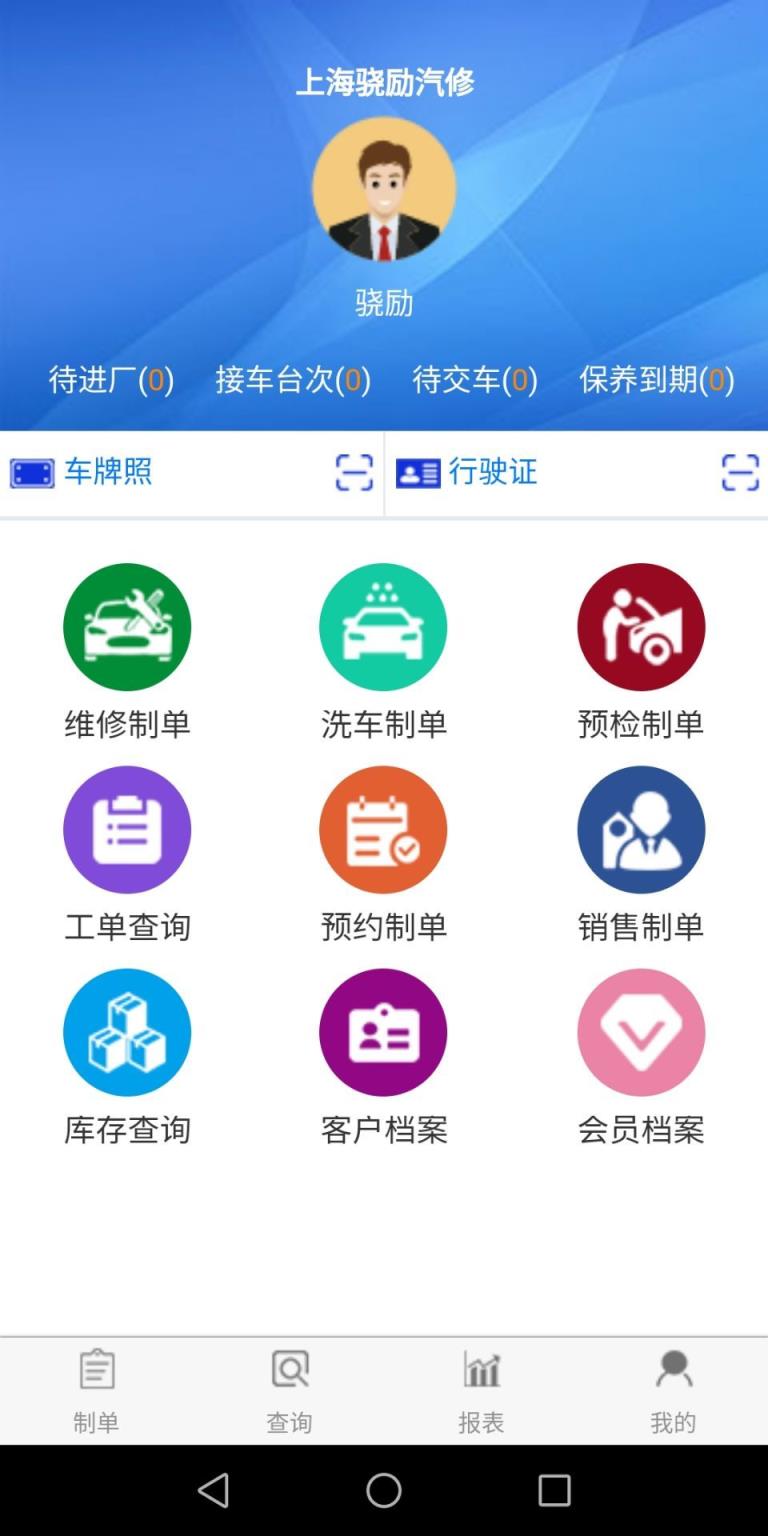The width and height of the screenshot is (768, 1536).
Task: View 保养到期(0) maintenance due list
Action: click(x=655, y=380)
